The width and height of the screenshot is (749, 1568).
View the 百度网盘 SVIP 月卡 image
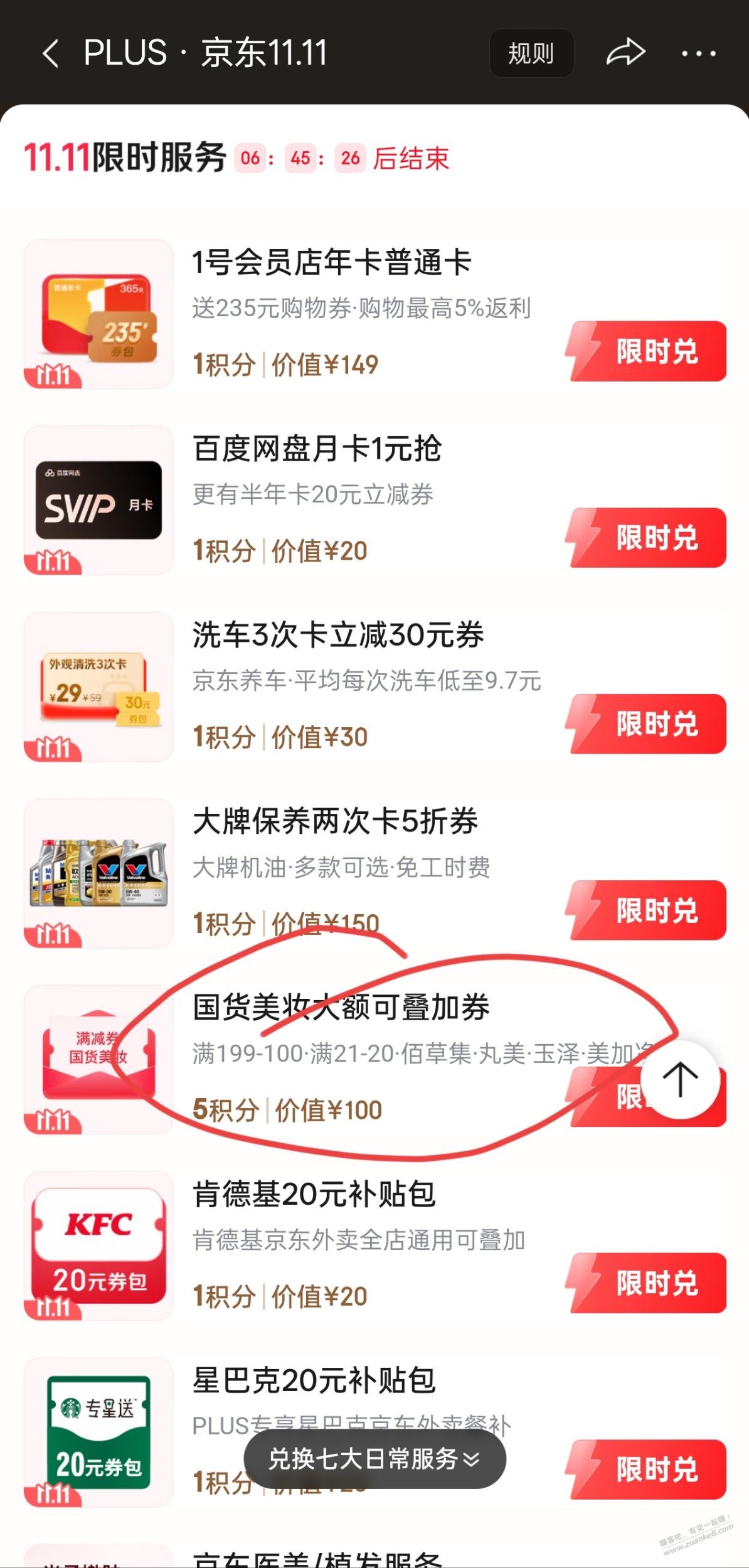pyautogui.click(x=98, y=500)
